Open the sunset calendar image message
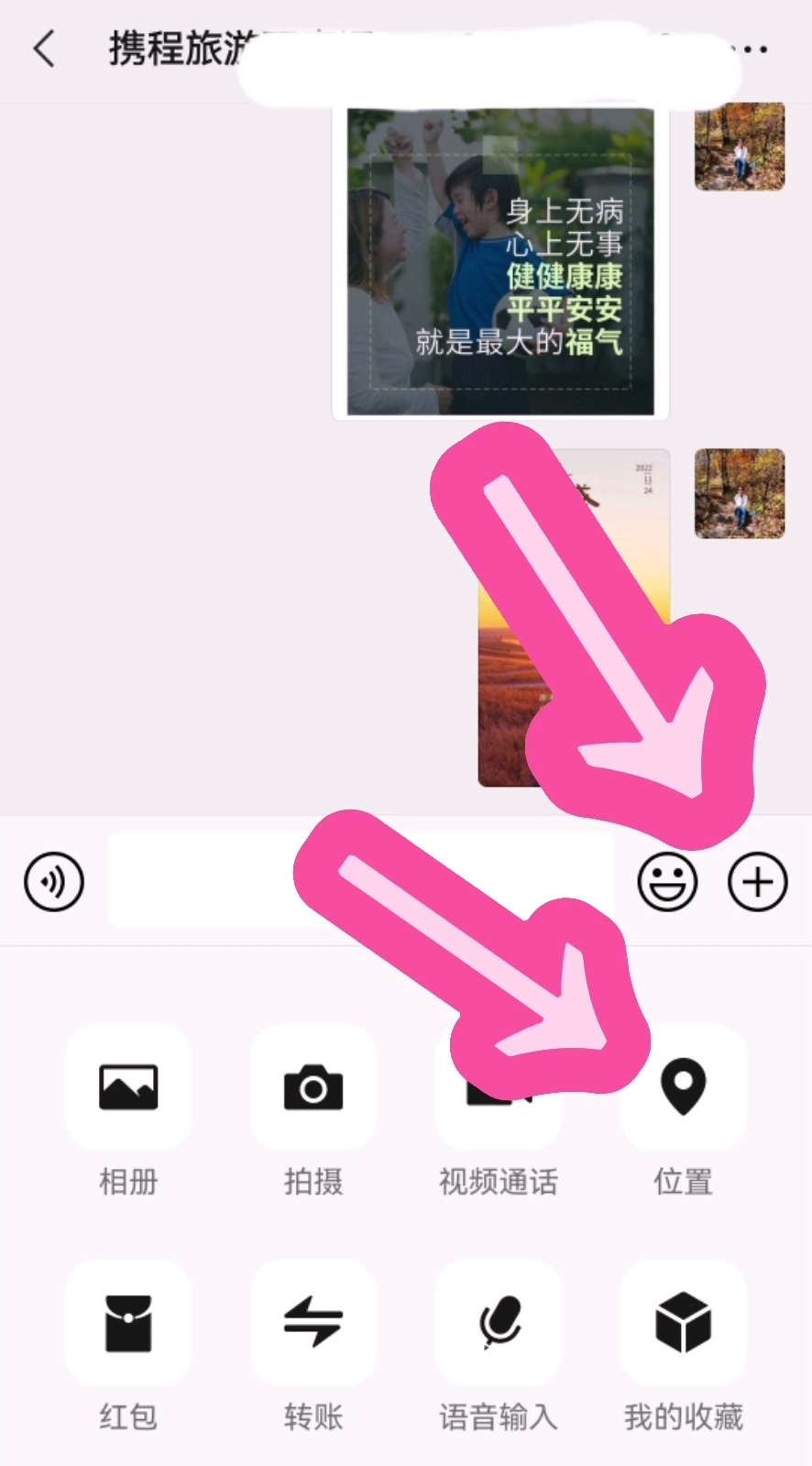This screenshot has height=1466, width=812. pos(575,617)
